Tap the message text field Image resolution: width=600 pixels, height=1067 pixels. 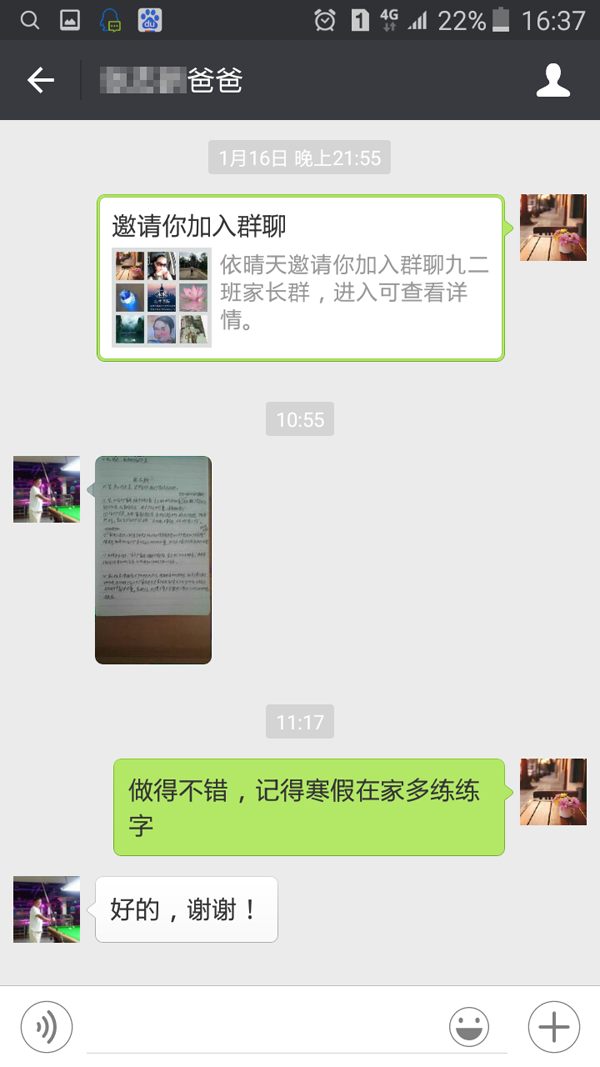(260, 1027)
